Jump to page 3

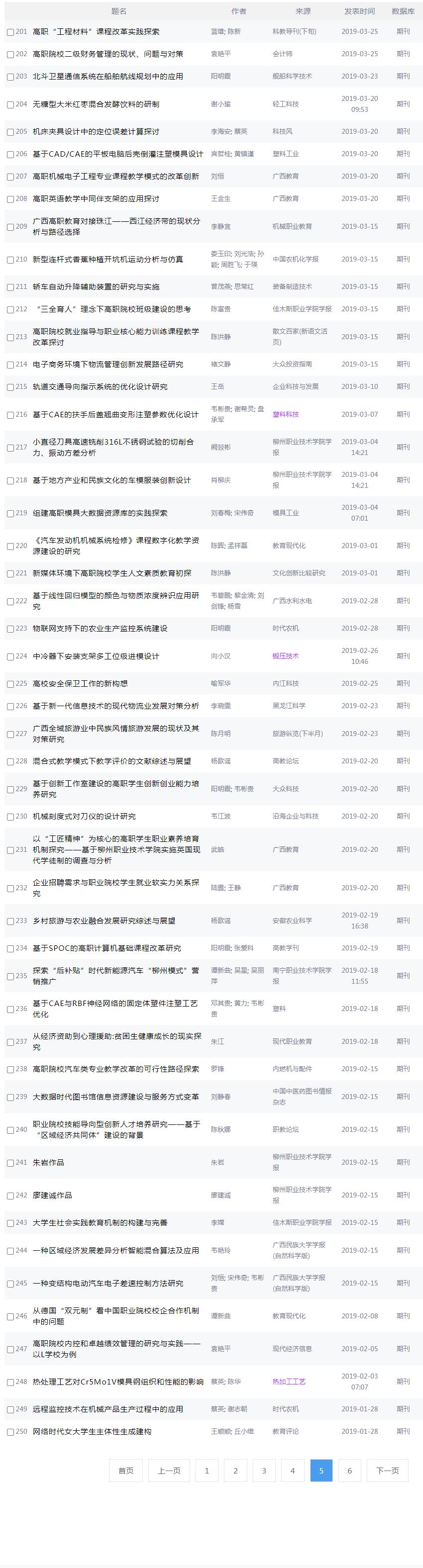[264, 1471]
